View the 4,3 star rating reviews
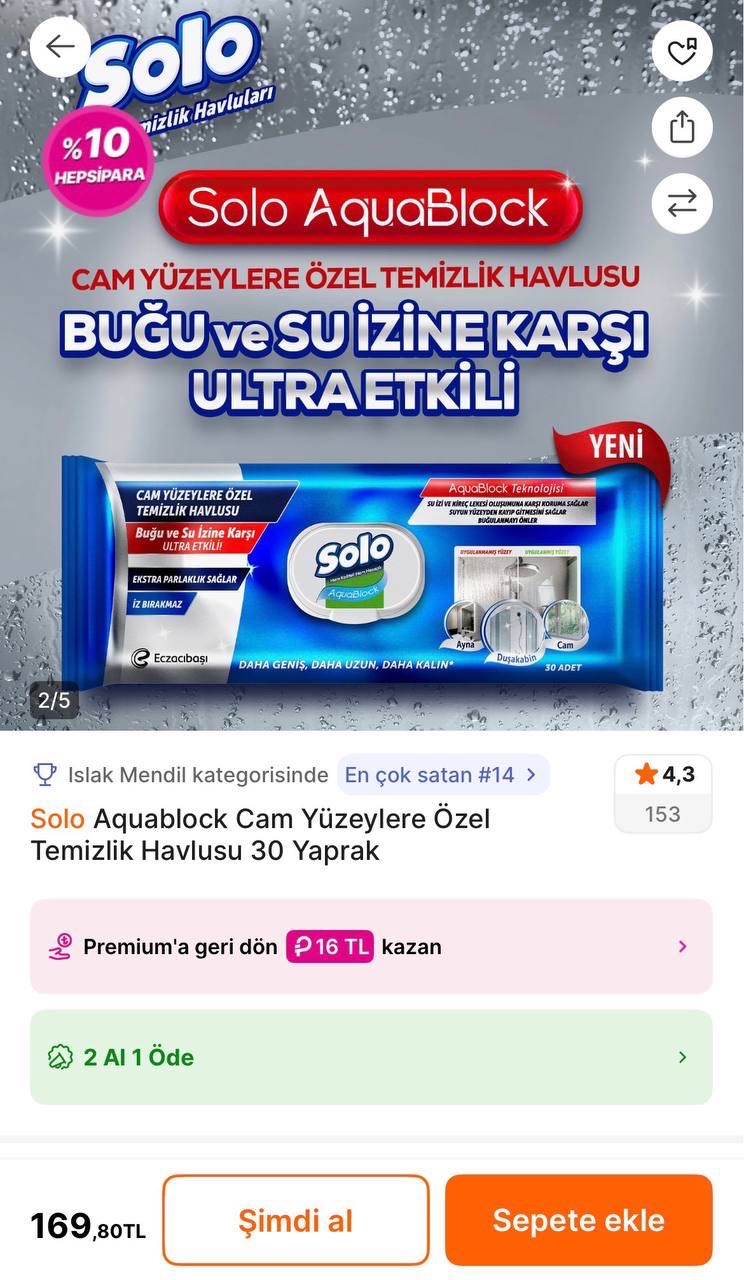The height and width of the screenshot is (1280, 744). tap(663, 793)
